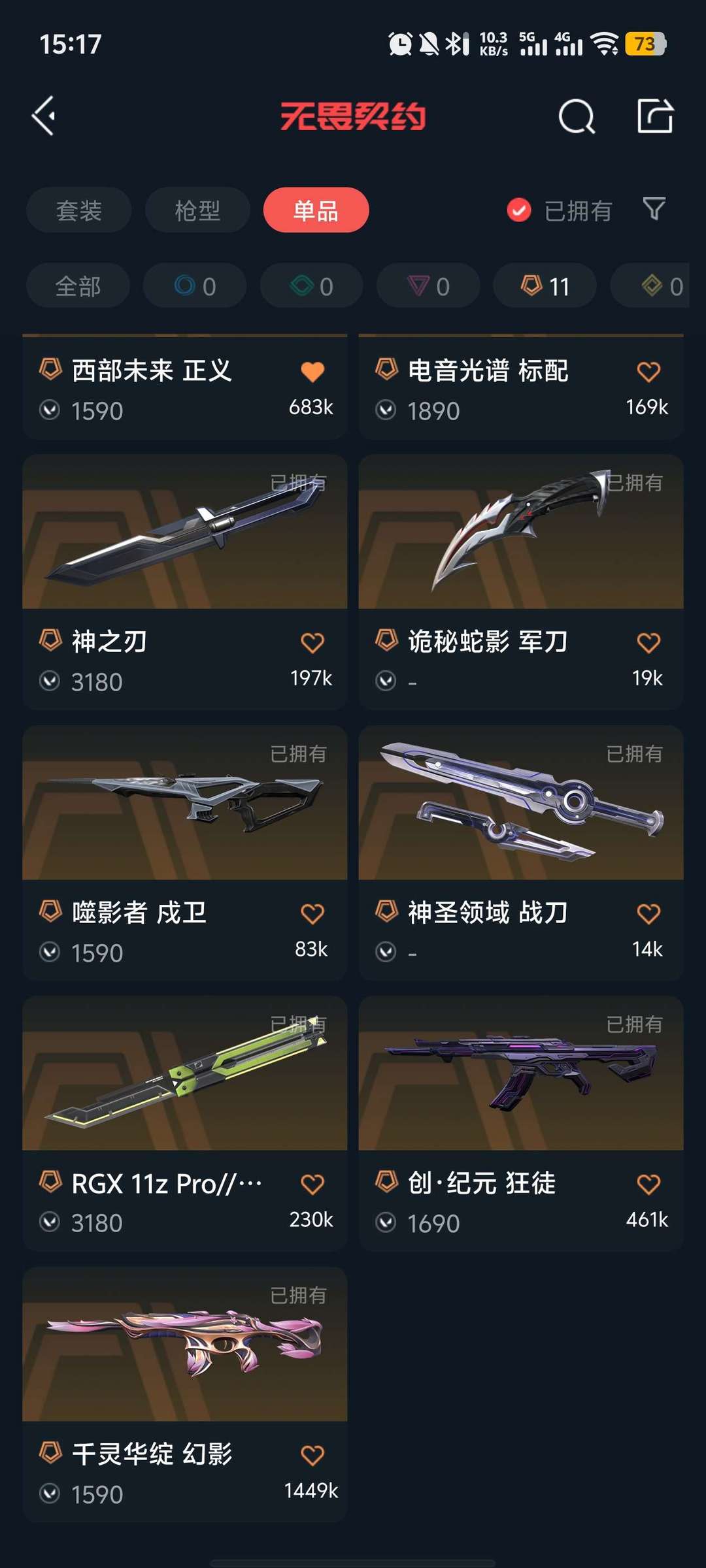Like 神之刃 with the heart icon
The image size is (706, 1568).
pos(312,643)
